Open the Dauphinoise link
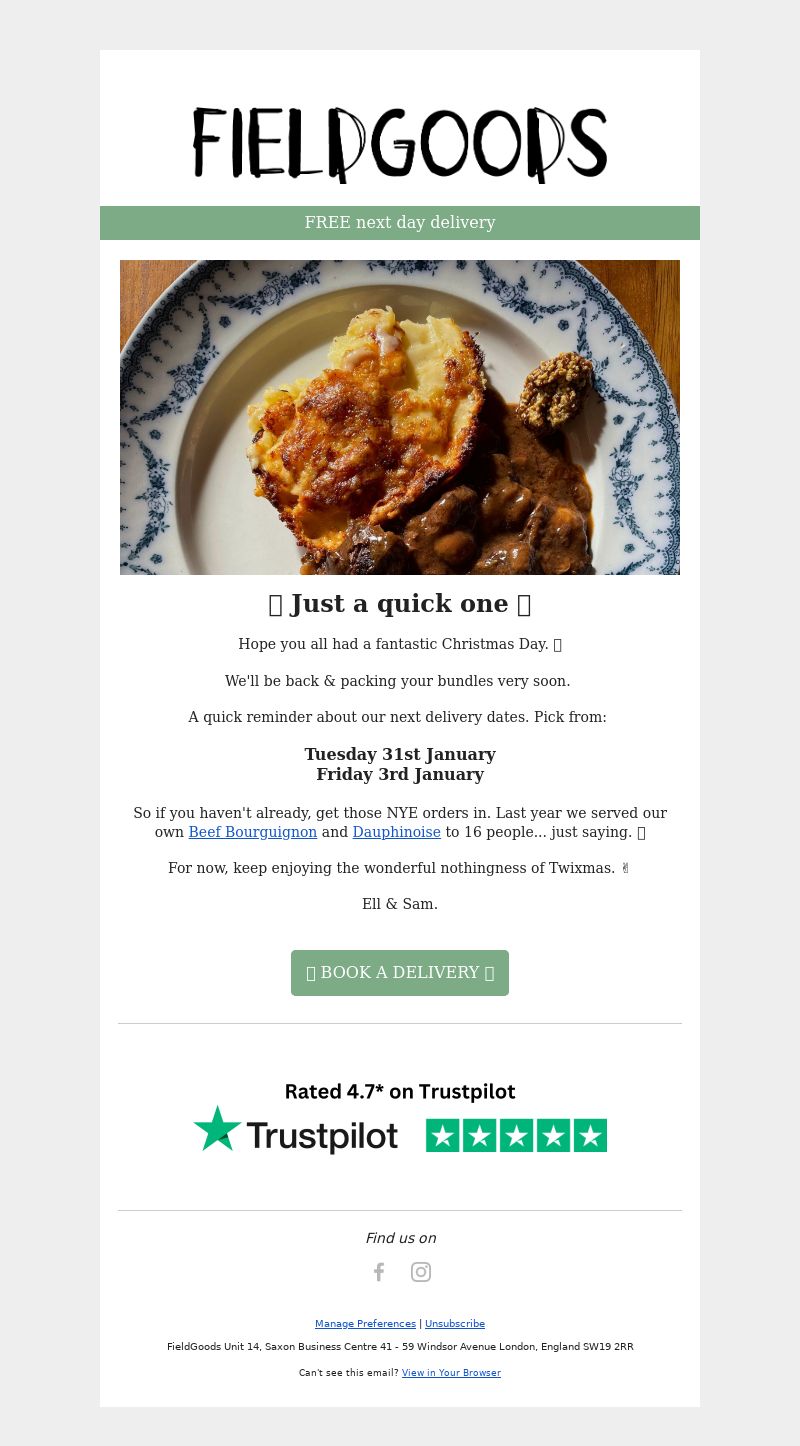Image resolution: width=800 pixels, height=1446 pixels. pos(397,832)
